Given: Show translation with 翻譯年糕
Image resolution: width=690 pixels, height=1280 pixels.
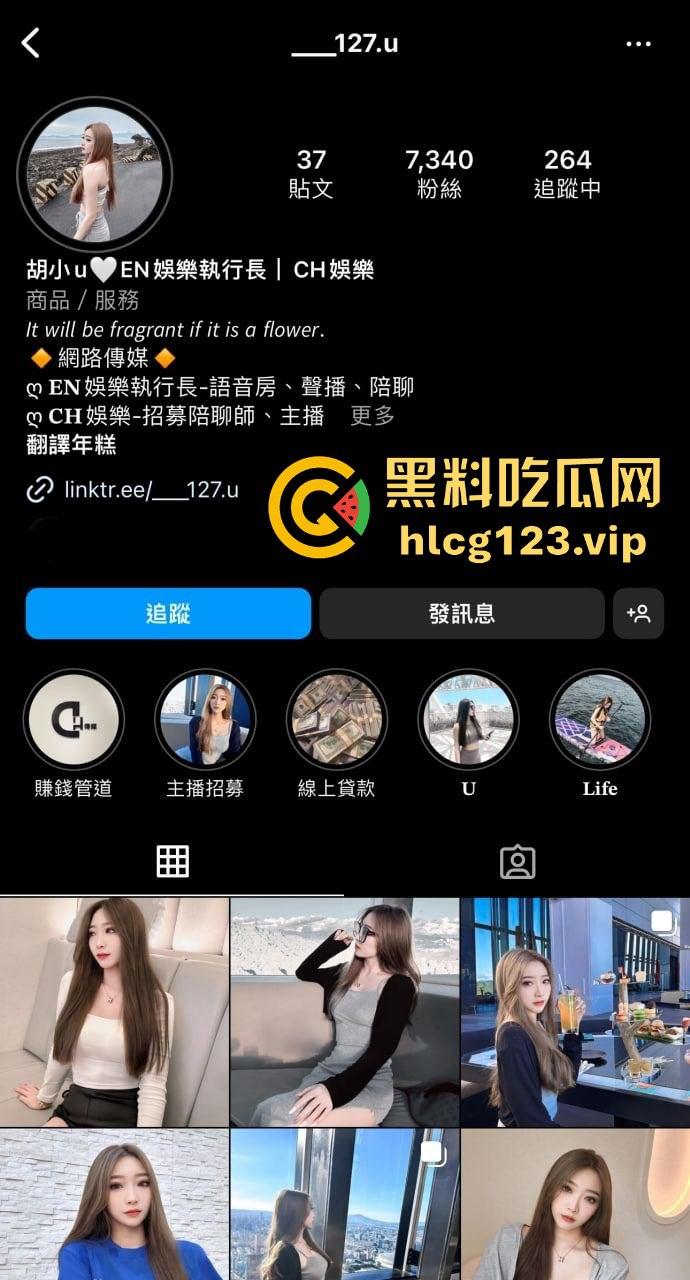Looking at the screenshot, I should click(x=72, y=445).
